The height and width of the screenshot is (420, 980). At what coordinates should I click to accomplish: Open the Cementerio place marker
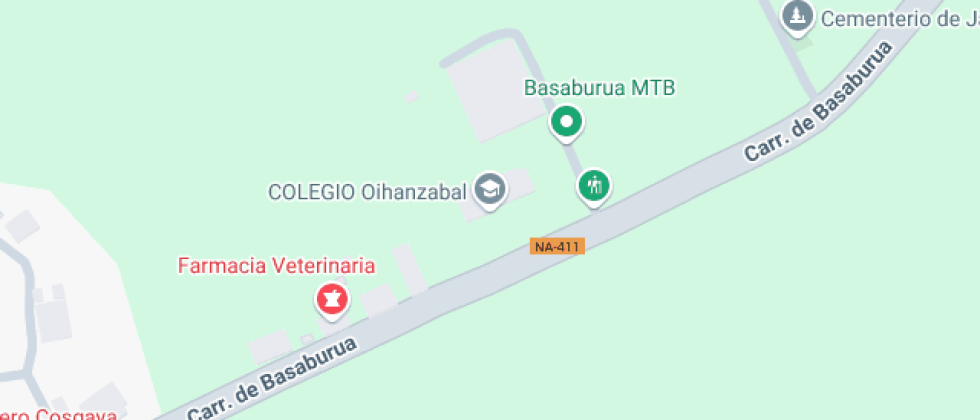point(797,16)
